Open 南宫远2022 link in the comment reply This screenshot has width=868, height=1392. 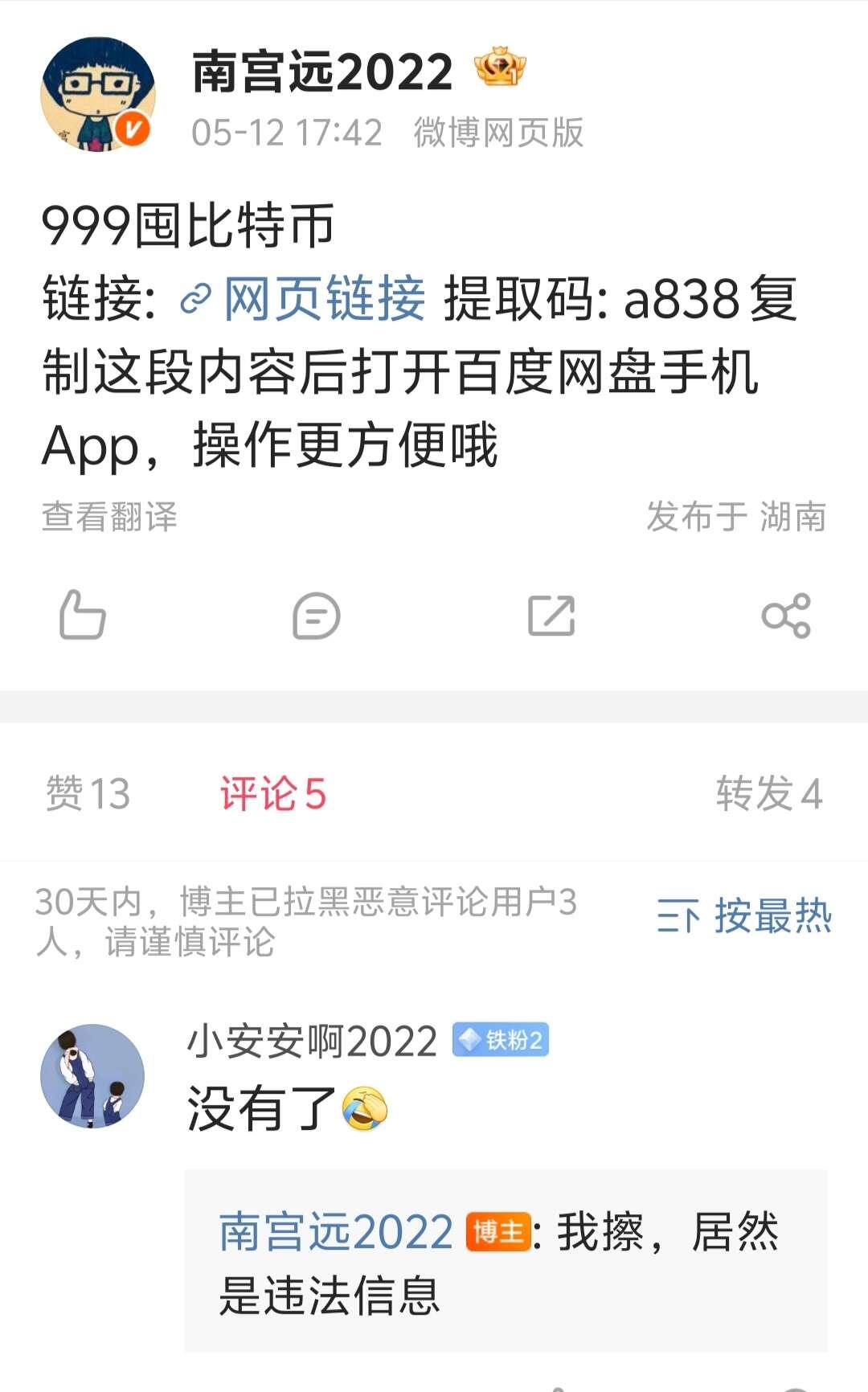click(x=336, y=1232)
